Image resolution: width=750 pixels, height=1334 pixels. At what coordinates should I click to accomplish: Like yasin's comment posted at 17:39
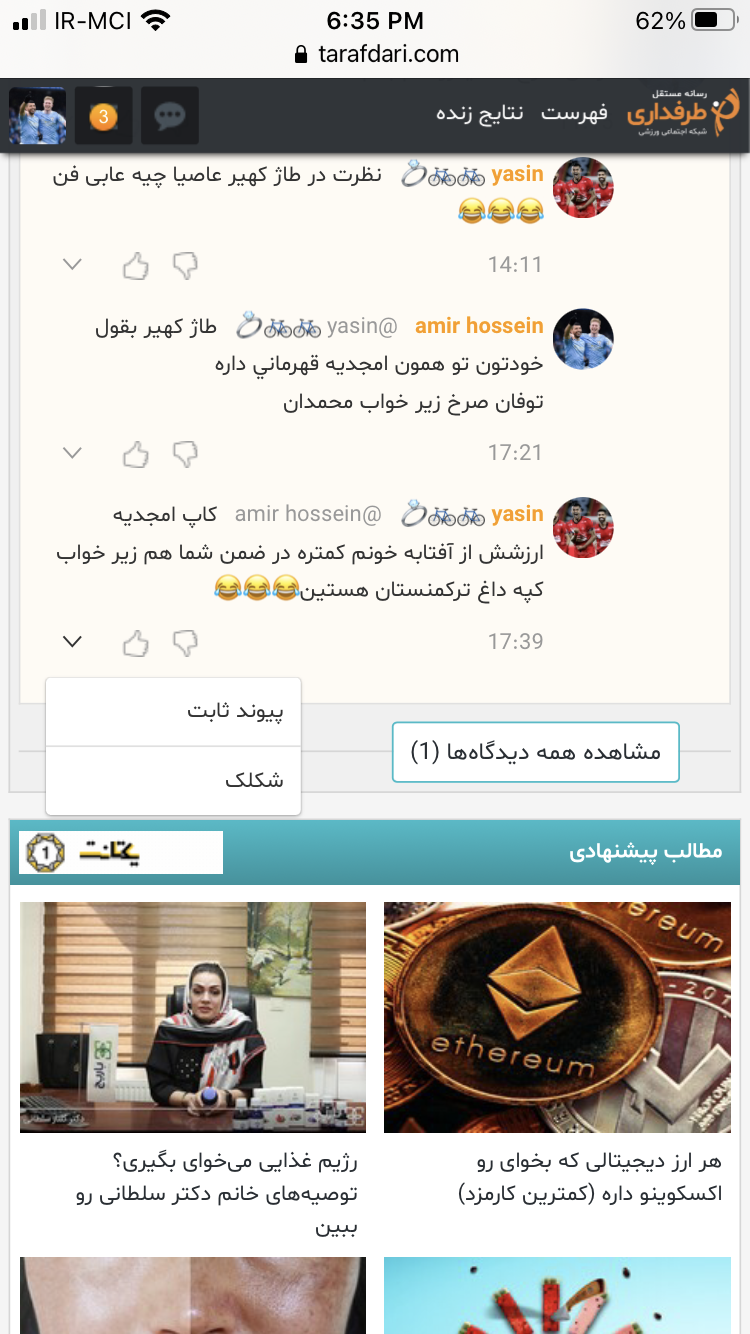136,643
